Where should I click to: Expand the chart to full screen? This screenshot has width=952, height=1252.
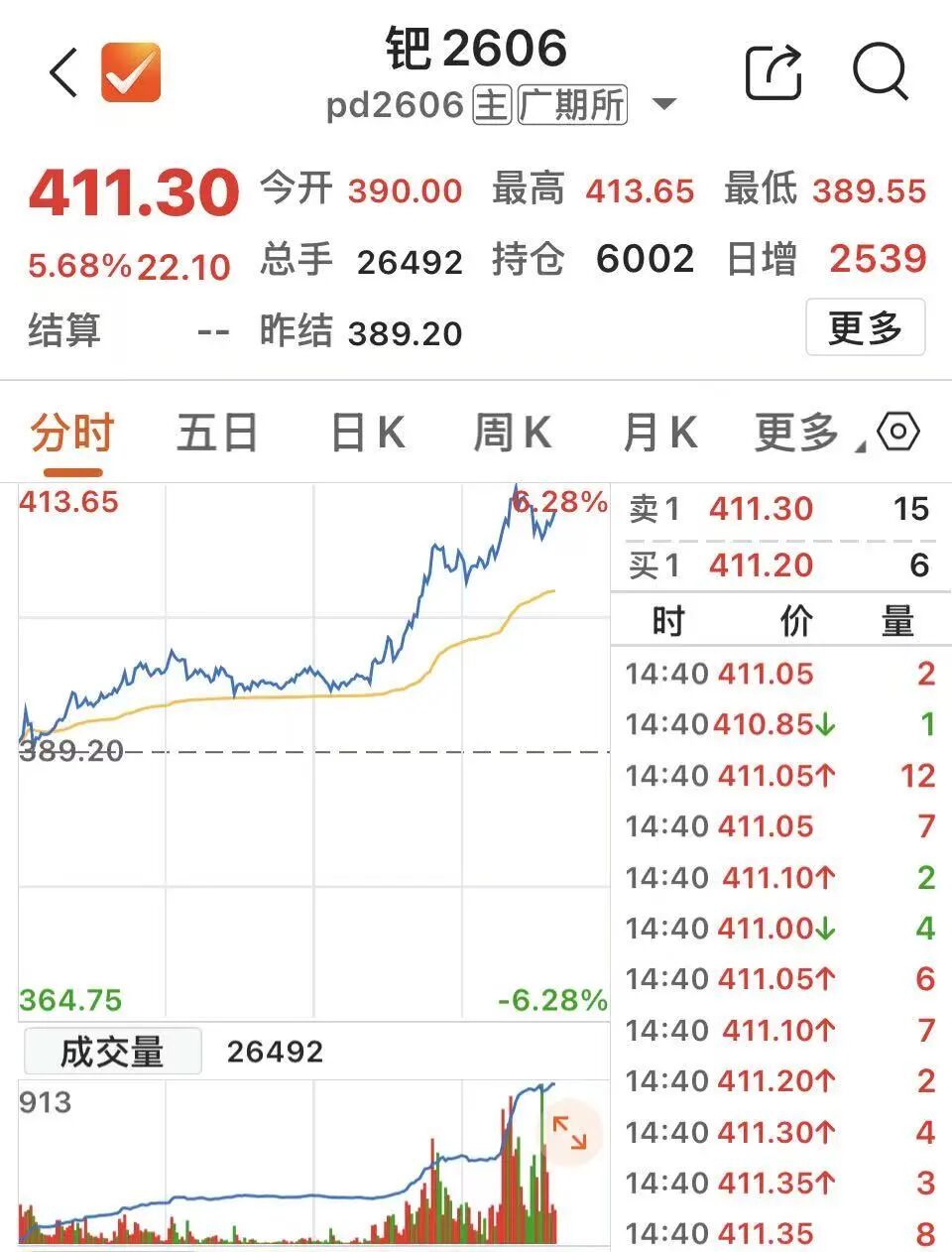pyautogui.click(x=569, y=1132)
